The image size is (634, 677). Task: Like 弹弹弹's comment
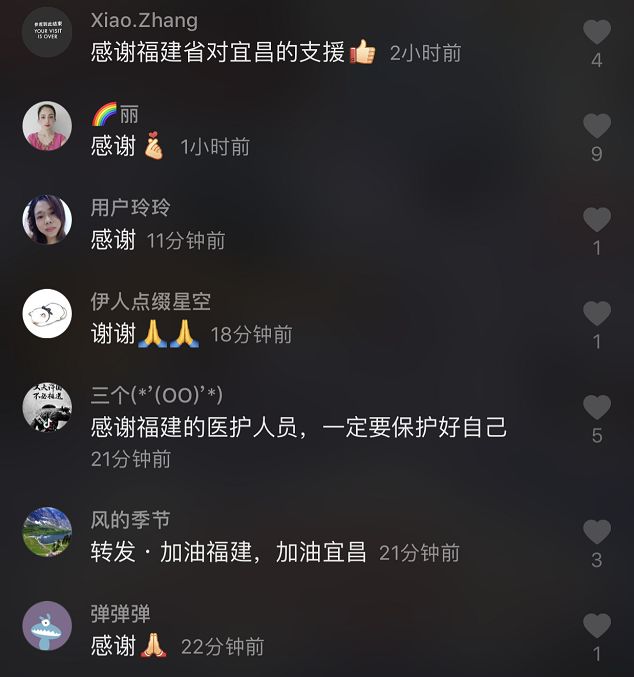(x=597, y=626)
